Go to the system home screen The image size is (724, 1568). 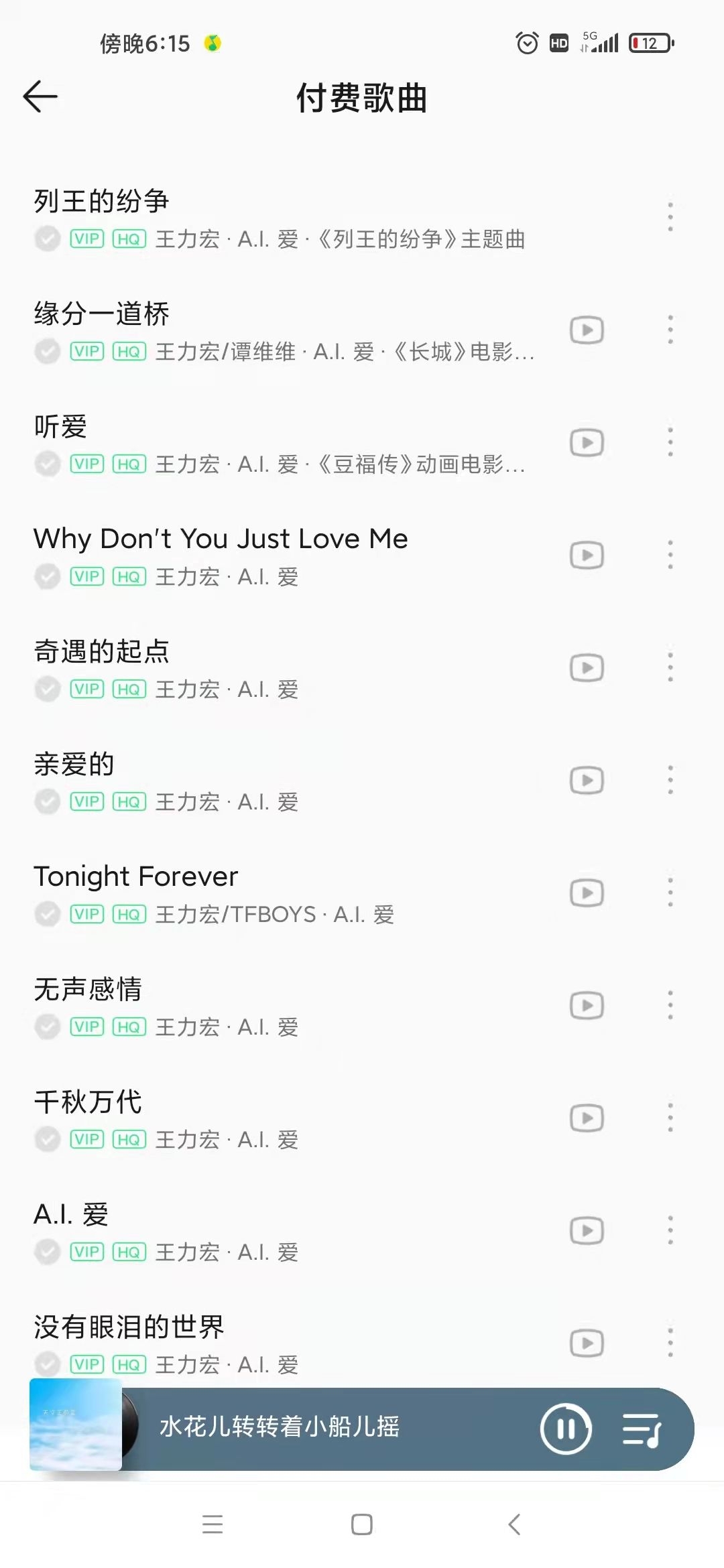click(362, 1524)
